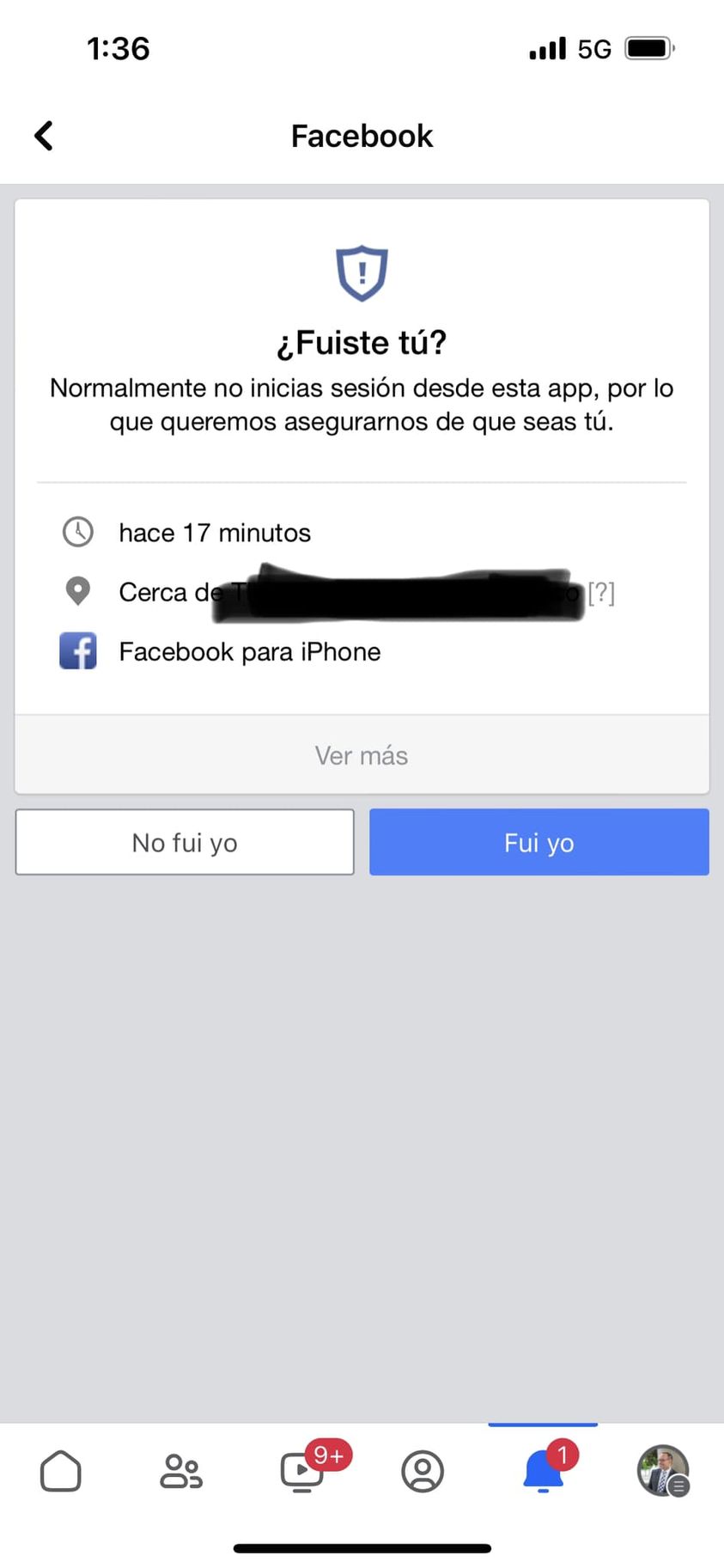Tap the [?] location help link
The image size is (724, 1568).
(601, 593)
